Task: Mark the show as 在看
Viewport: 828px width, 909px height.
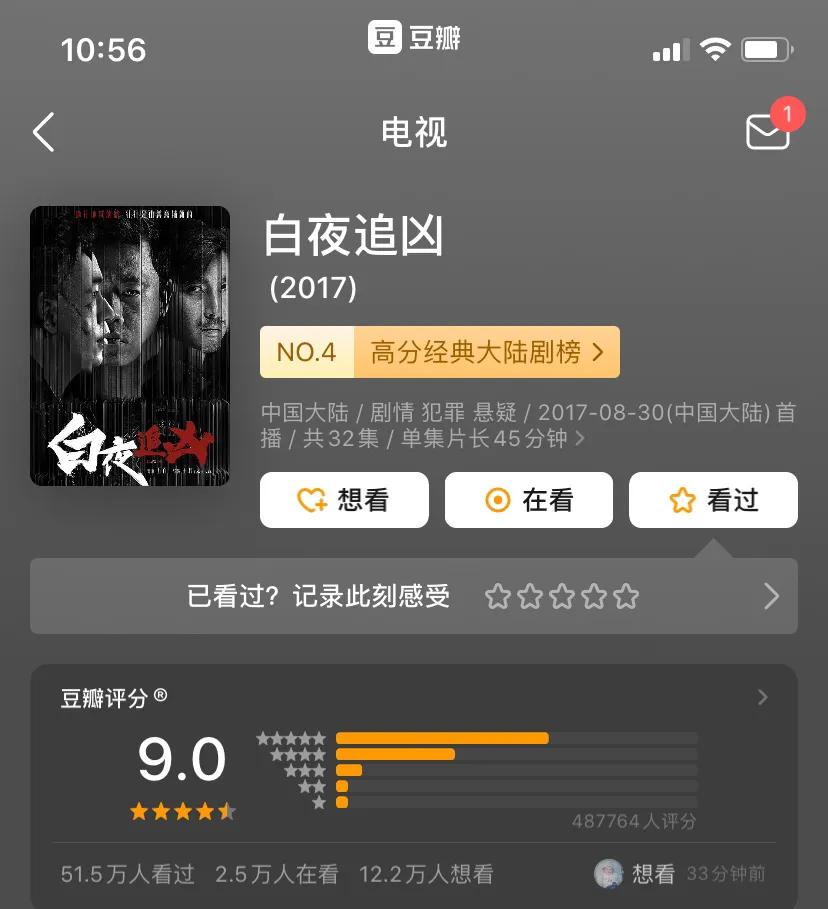Action: pos(529,500)
